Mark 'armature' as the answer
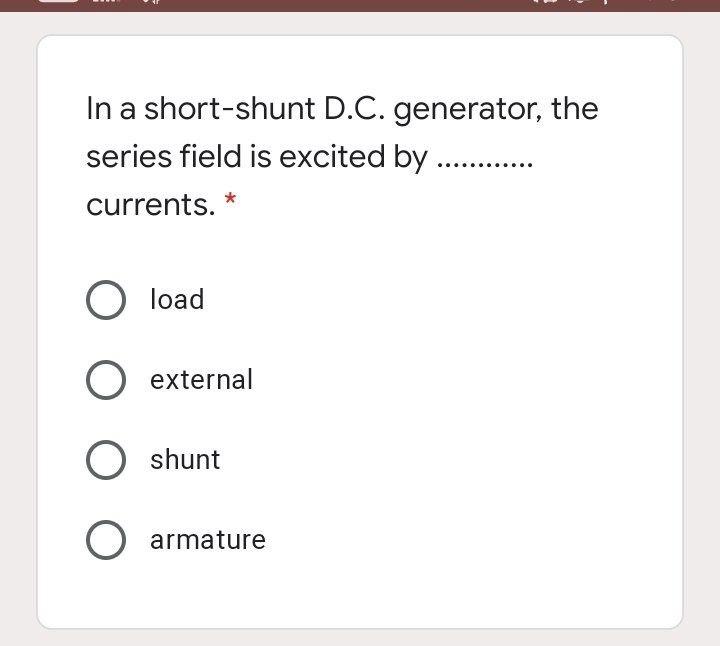 [x=106, y=540]
